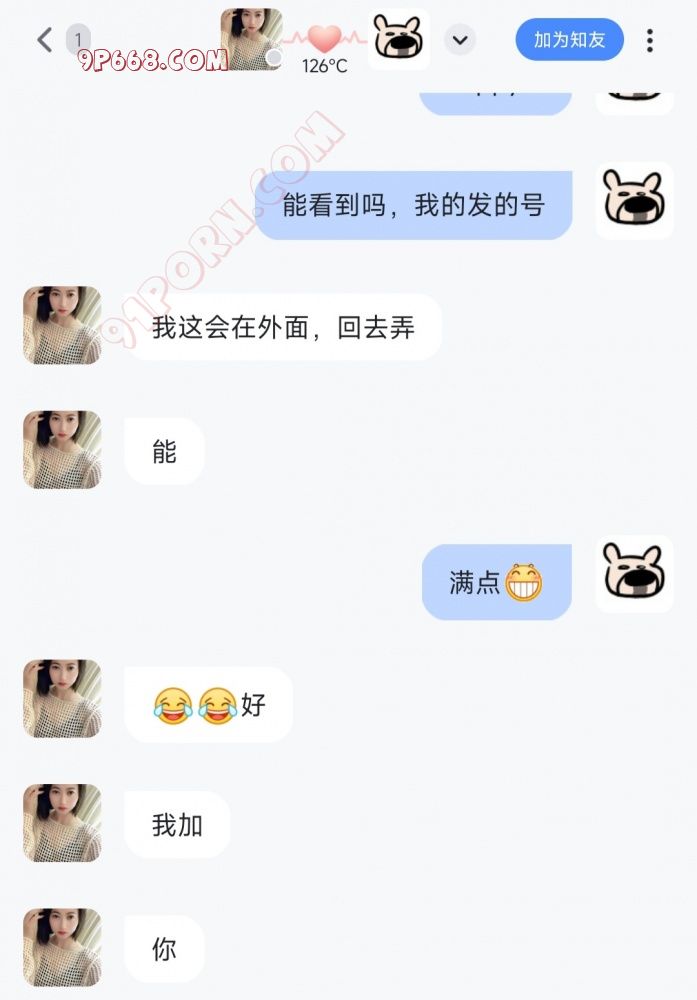Tap the 加为知友 button
Viewport: 697px width, 1000px height.
(570, 40)
